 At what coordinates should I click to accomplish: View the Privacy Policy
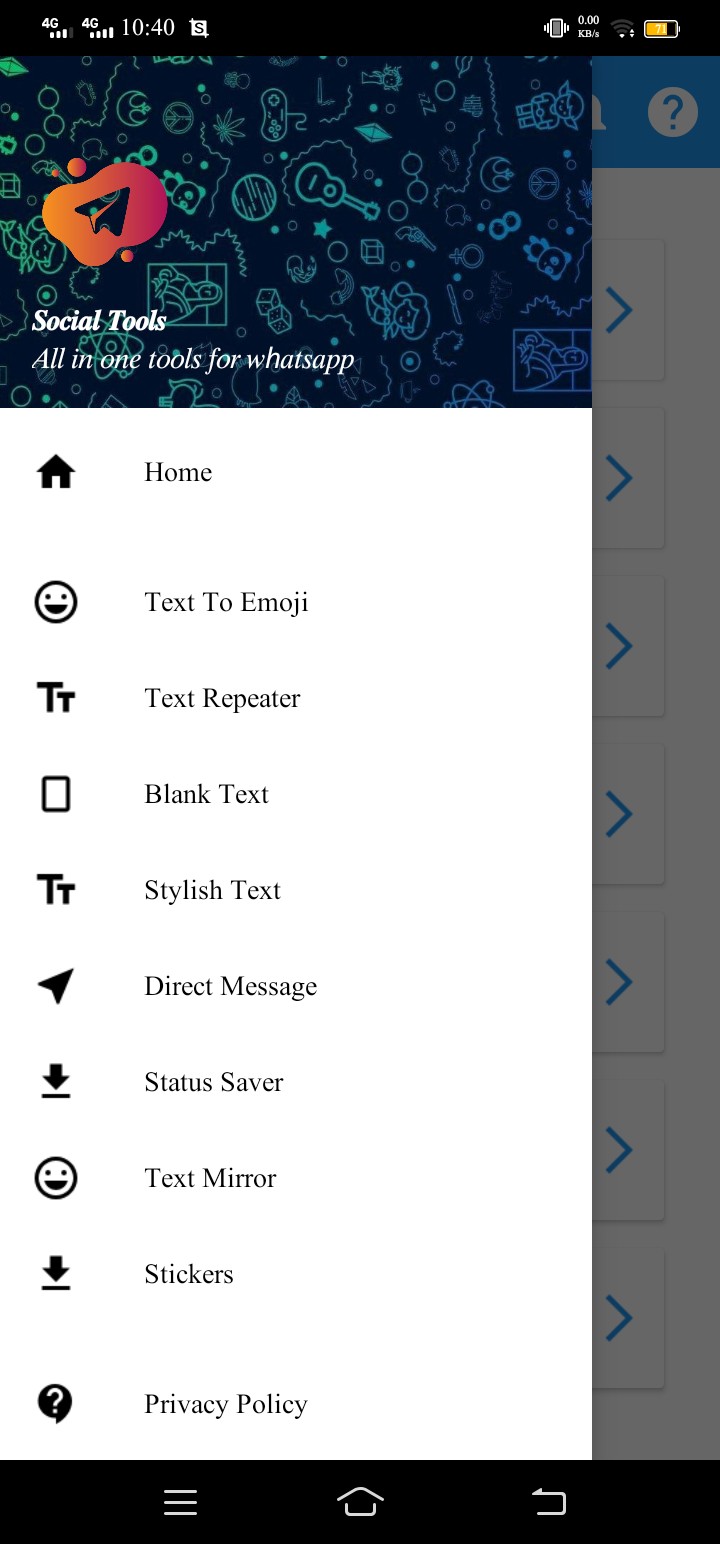pyautogui.click(x=296, y=1404)
